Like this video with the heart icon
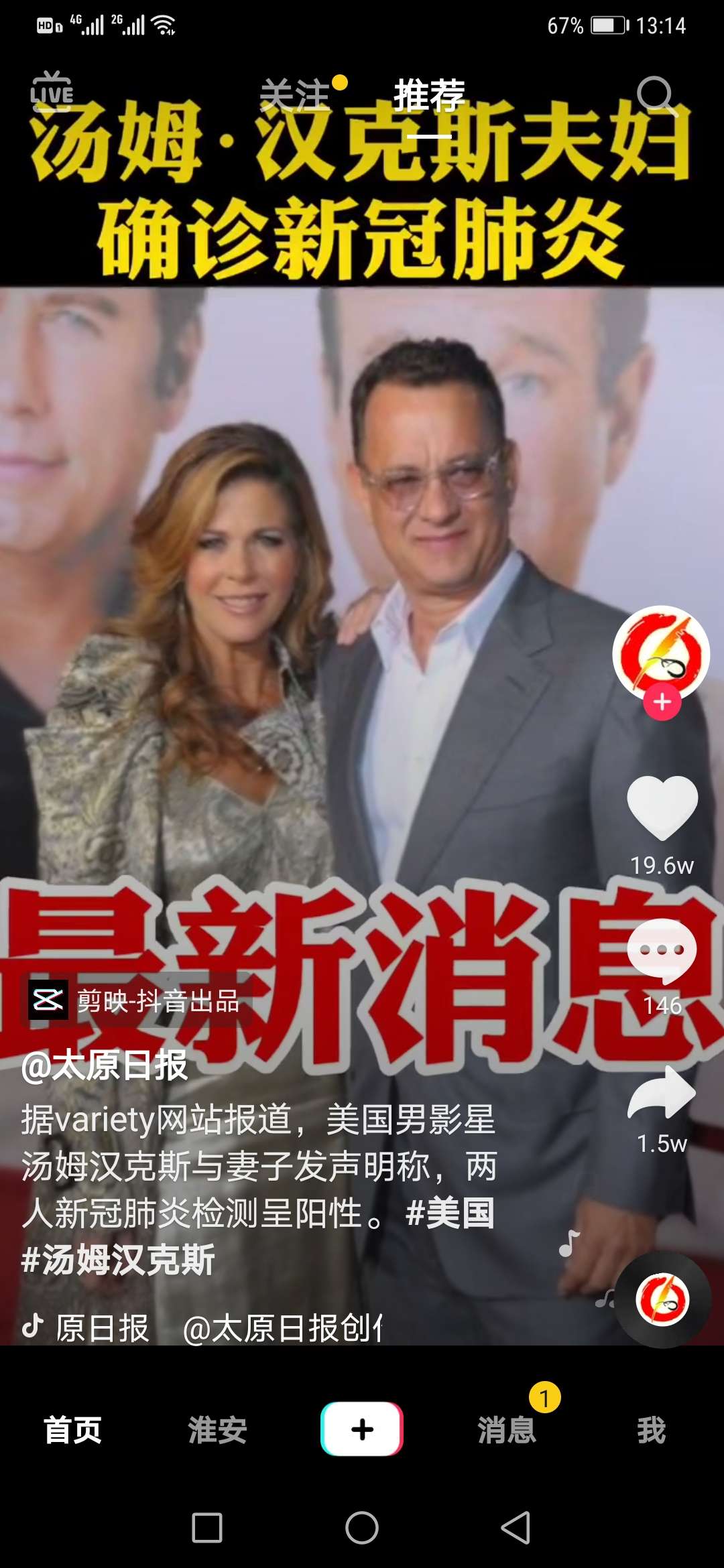Viewport: 724px width, 1568px height. [662, 807]
